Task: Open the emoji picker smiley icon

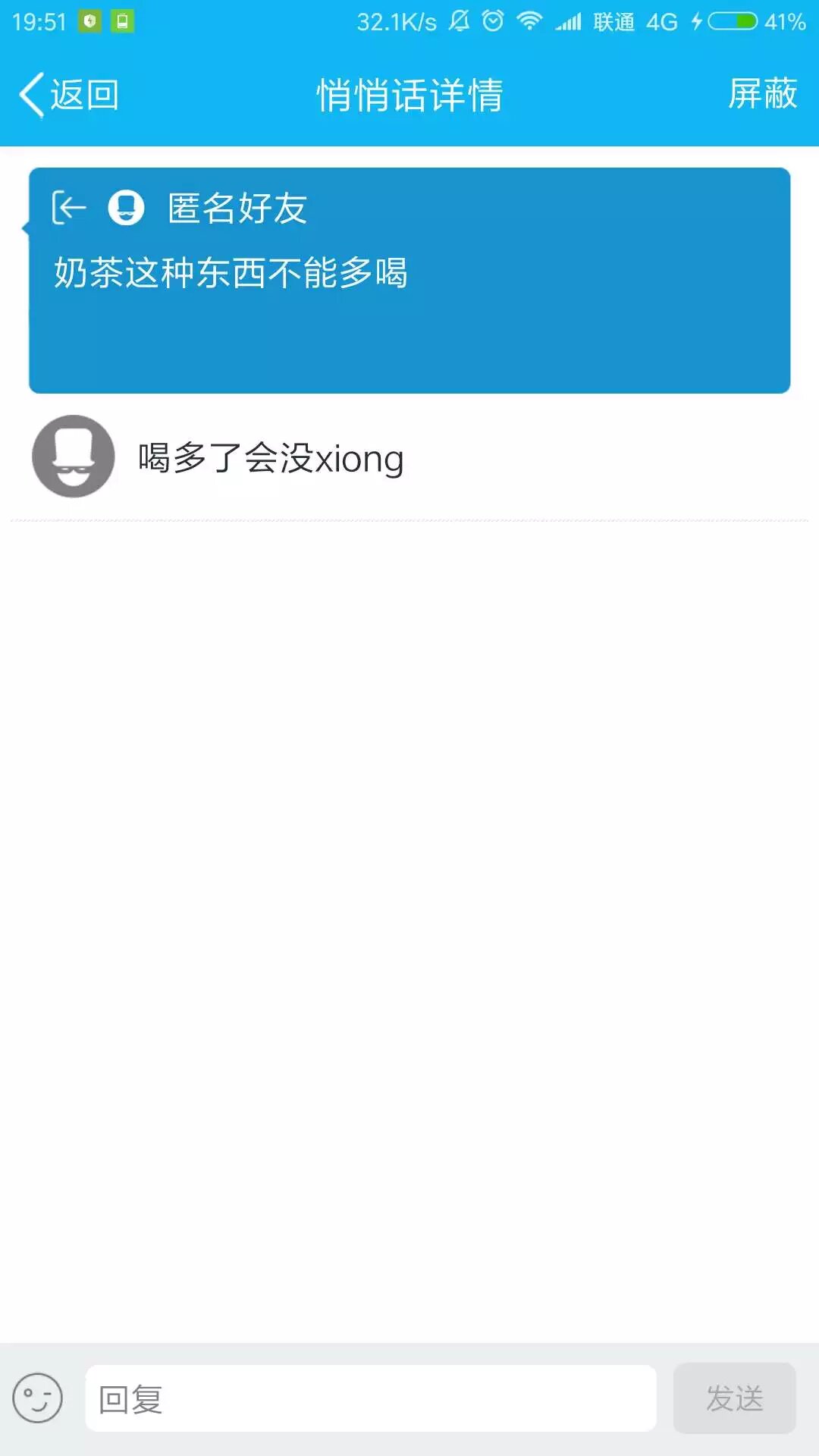Action: (37, 1398)
